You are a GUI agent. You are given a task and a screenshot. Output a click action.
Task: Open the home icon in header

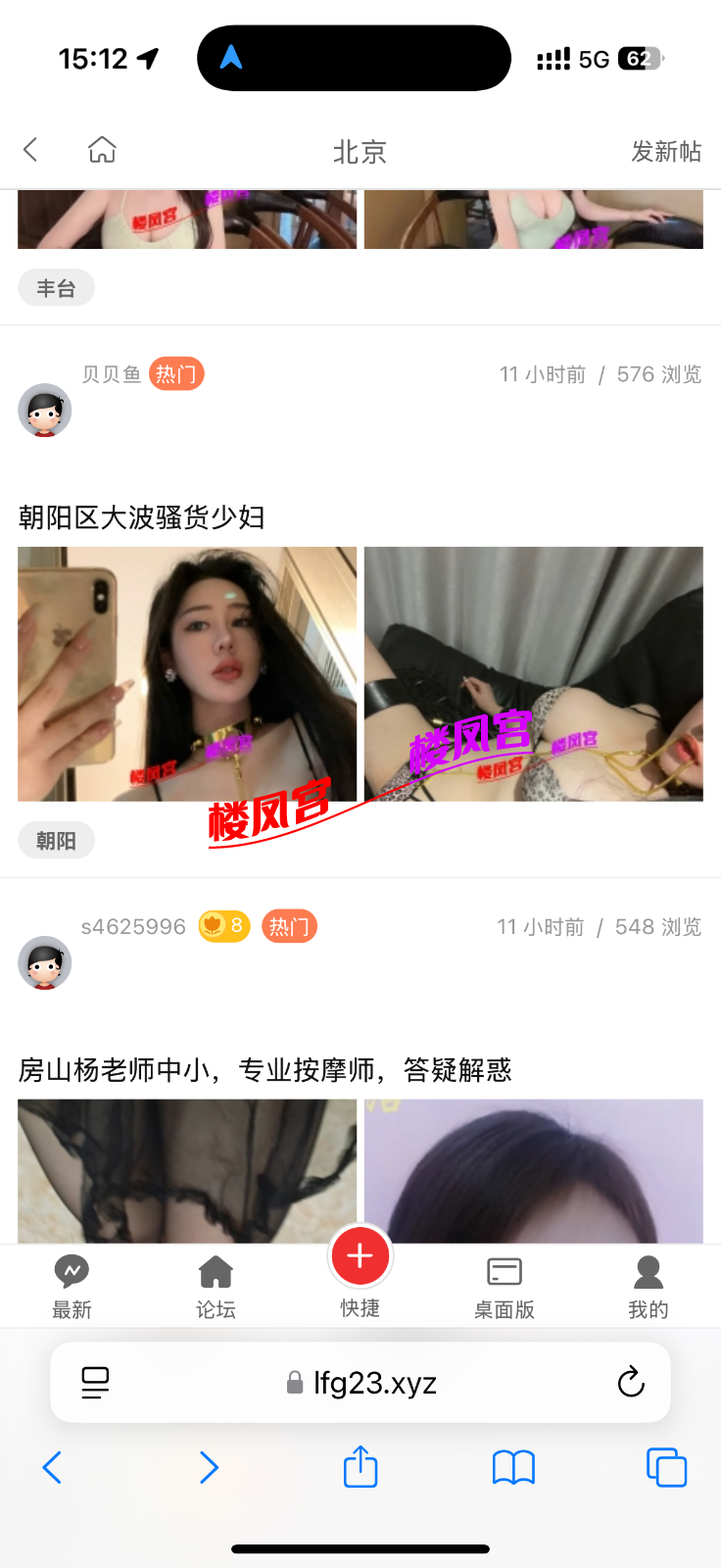pyautogui.click(x=102, y=150)
